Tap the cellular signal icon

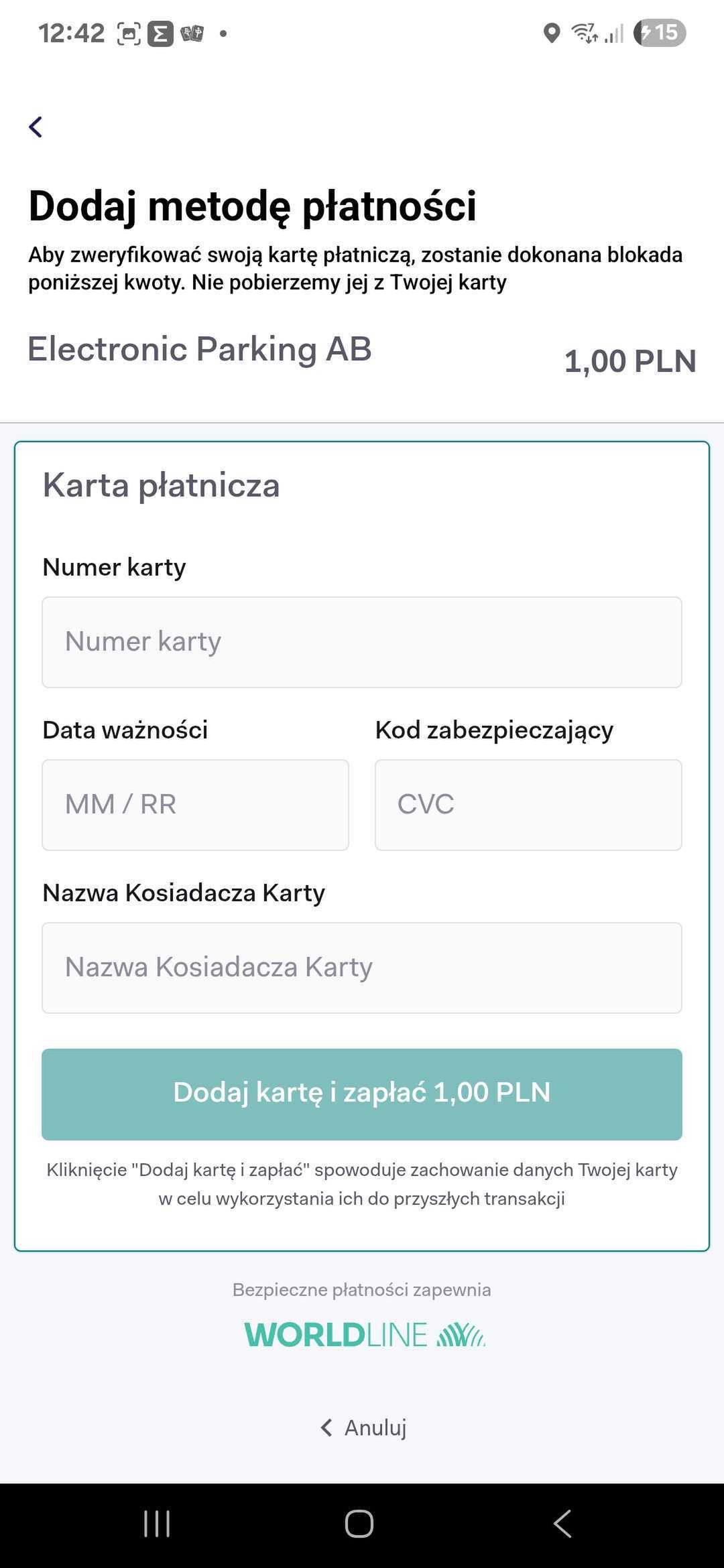[x=615, y=32]
